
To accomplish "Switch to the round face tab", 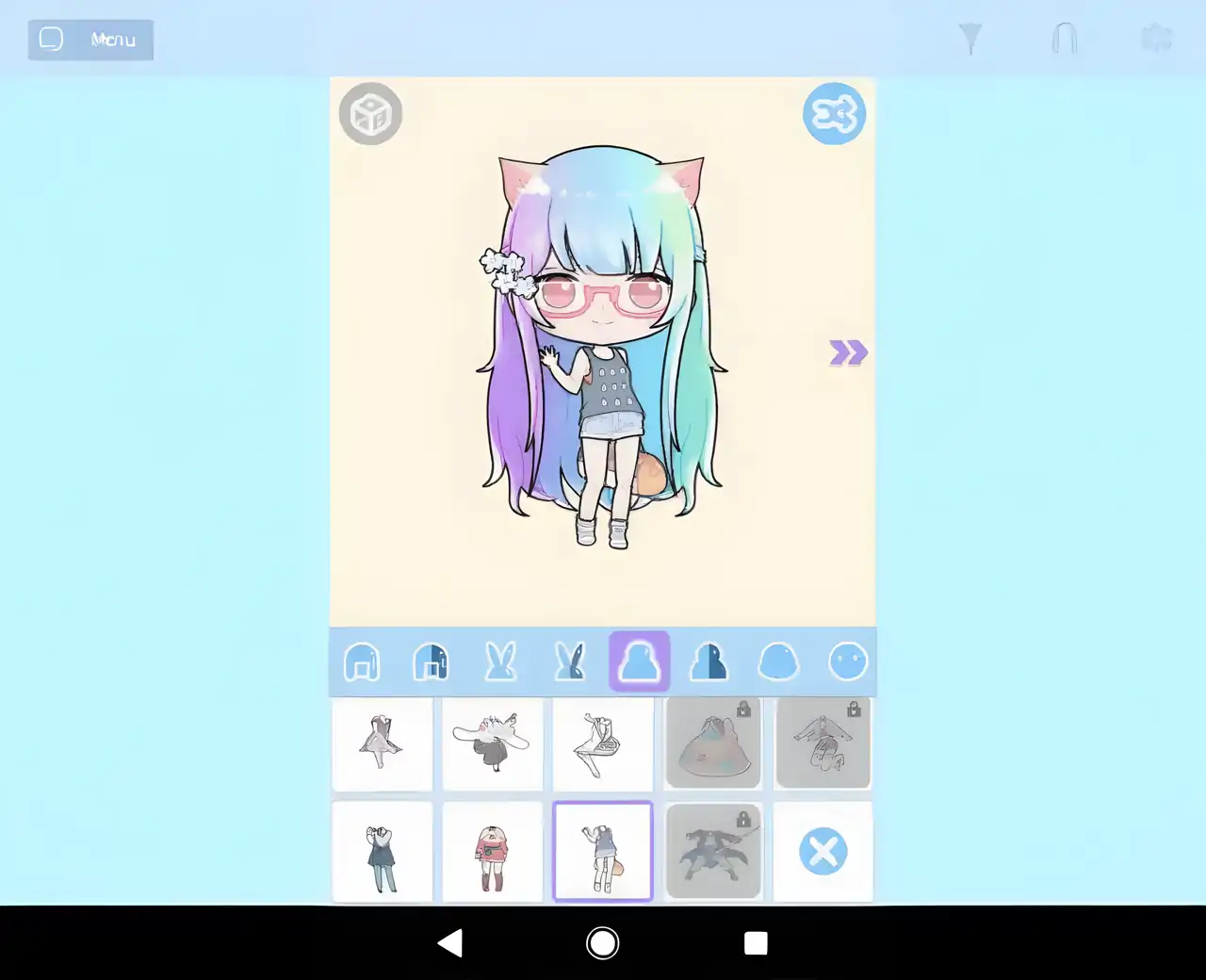I will click(847, 661).
